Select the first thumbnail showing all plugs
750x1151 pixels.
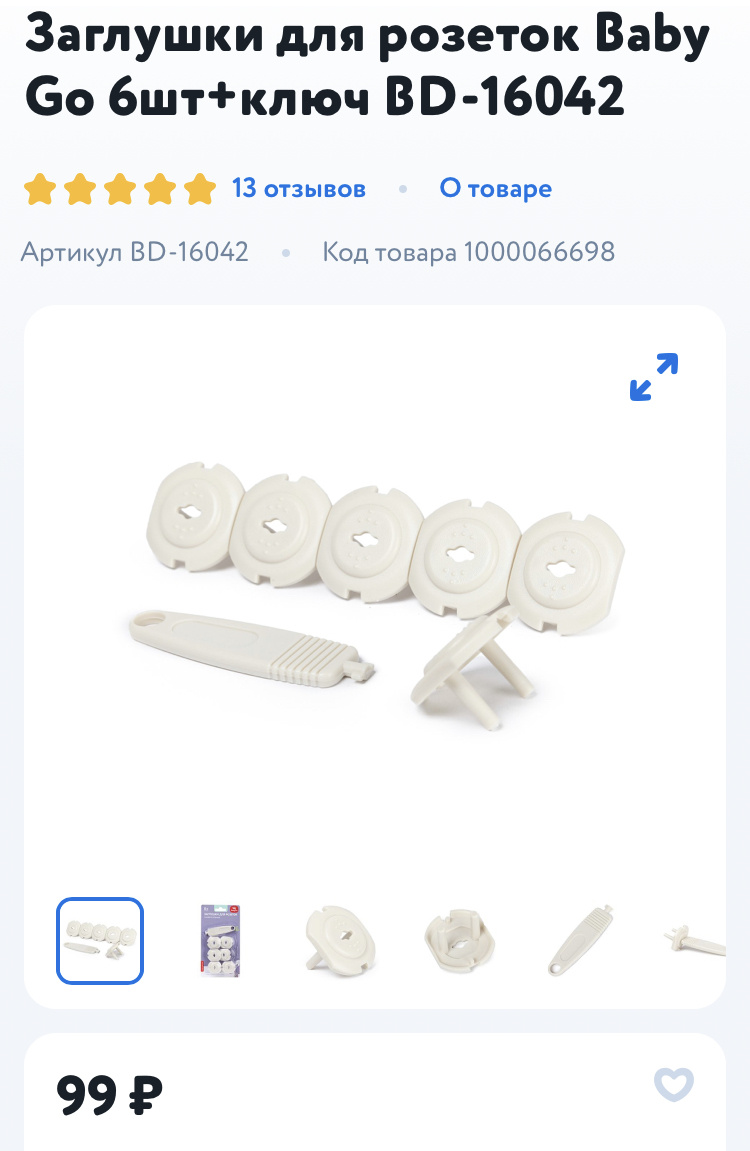(100, 940)
